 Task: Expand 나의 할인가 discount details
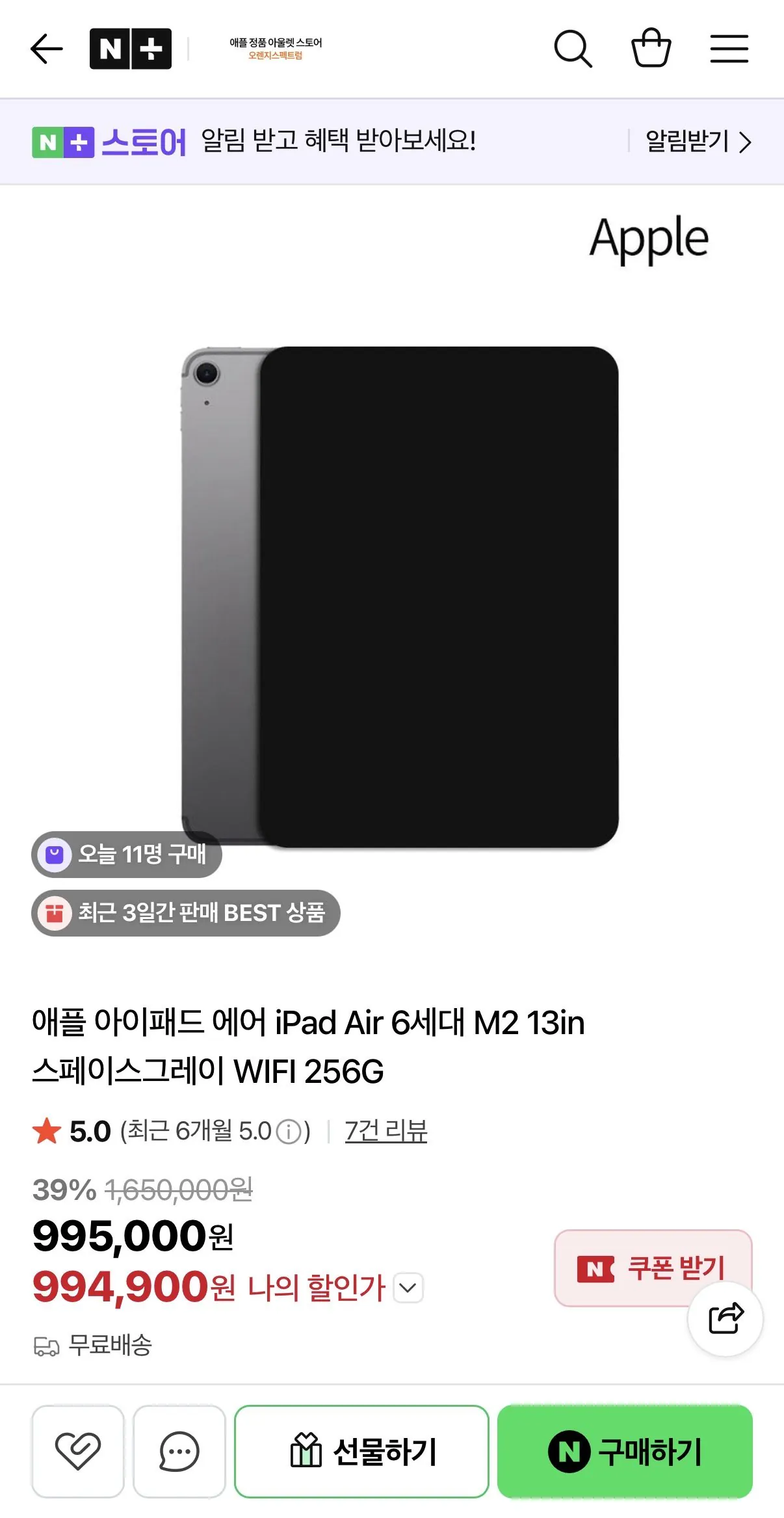click(408, 1287)
